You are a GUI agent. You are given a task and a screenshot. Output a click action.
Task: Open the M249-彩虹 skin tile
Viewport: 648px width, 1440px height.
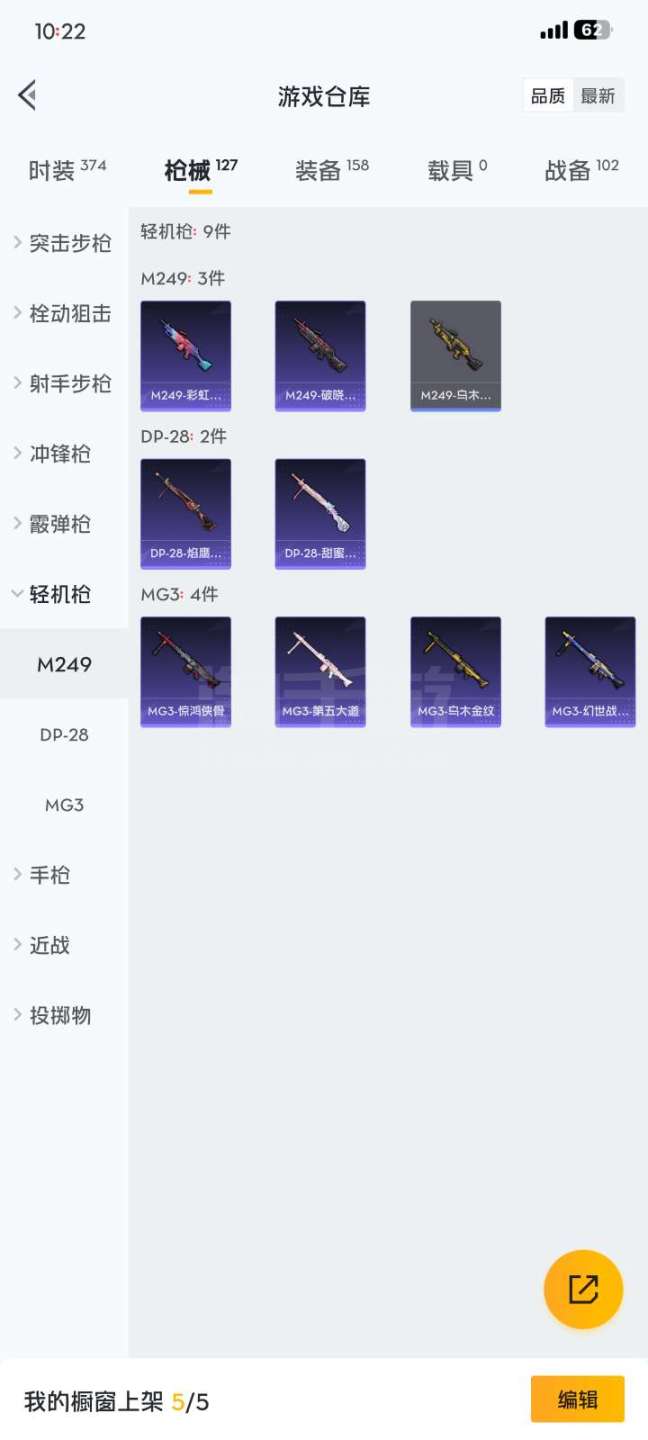(x=186, y=356)
